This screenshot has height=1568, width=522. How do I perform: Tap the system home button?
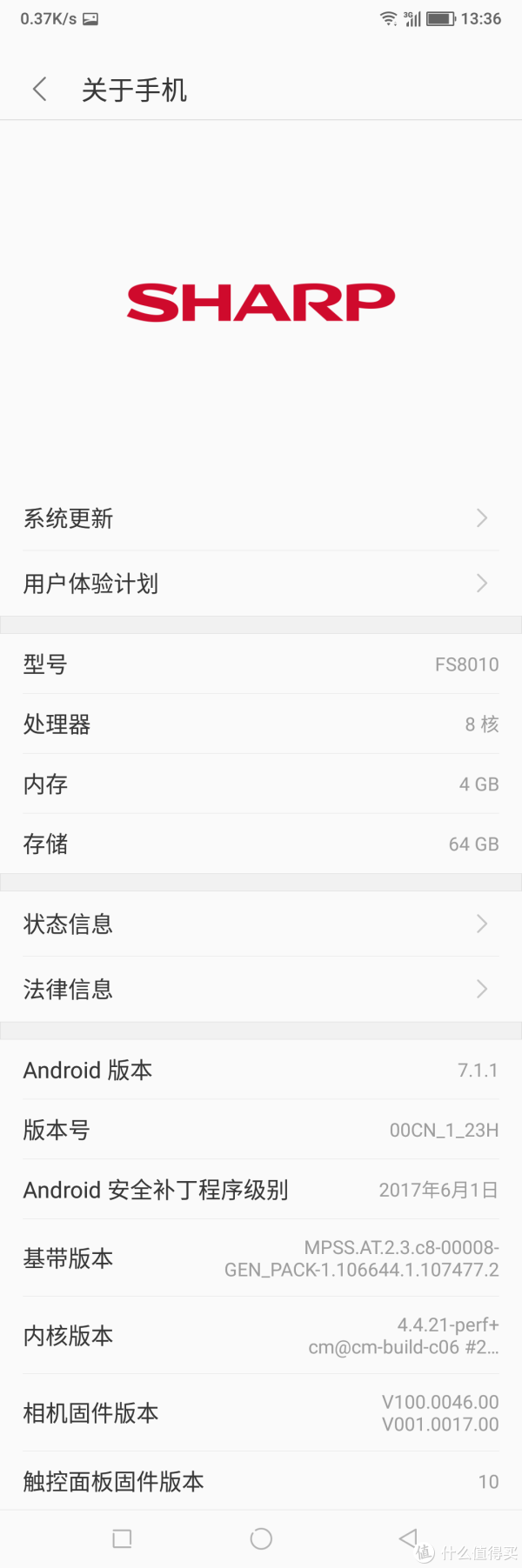[261, 1538]
